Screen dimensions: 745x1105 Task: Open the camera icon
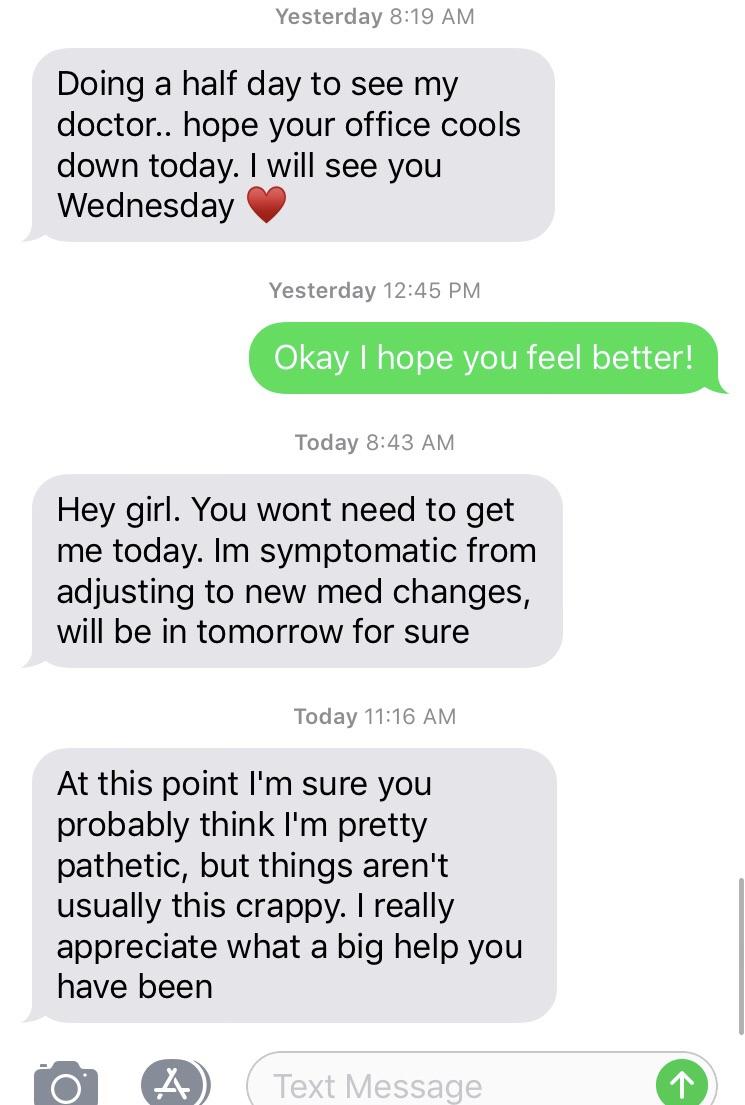coord(66,1084)
